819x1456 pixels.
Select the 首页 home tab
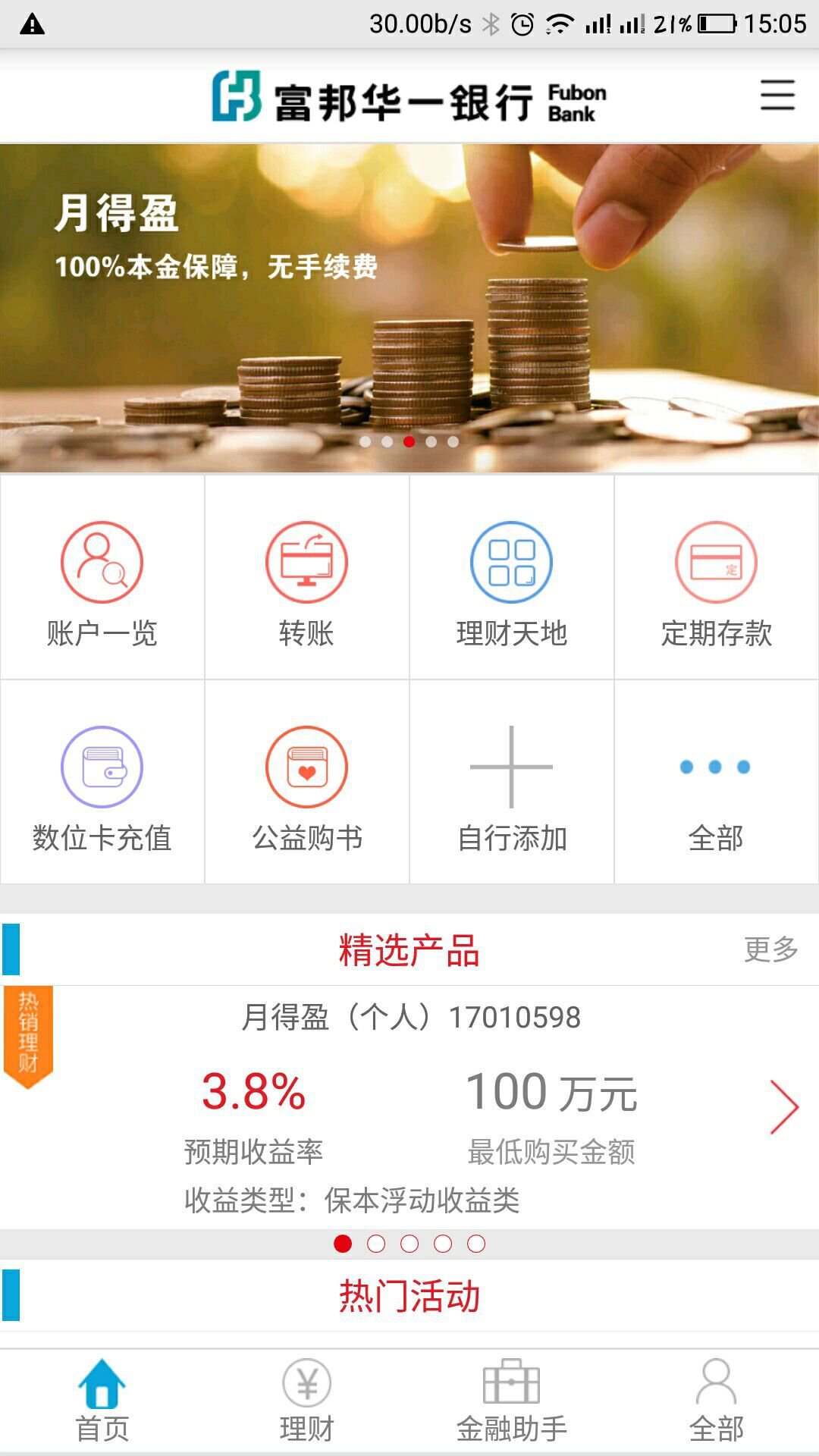click(102, 1401)
